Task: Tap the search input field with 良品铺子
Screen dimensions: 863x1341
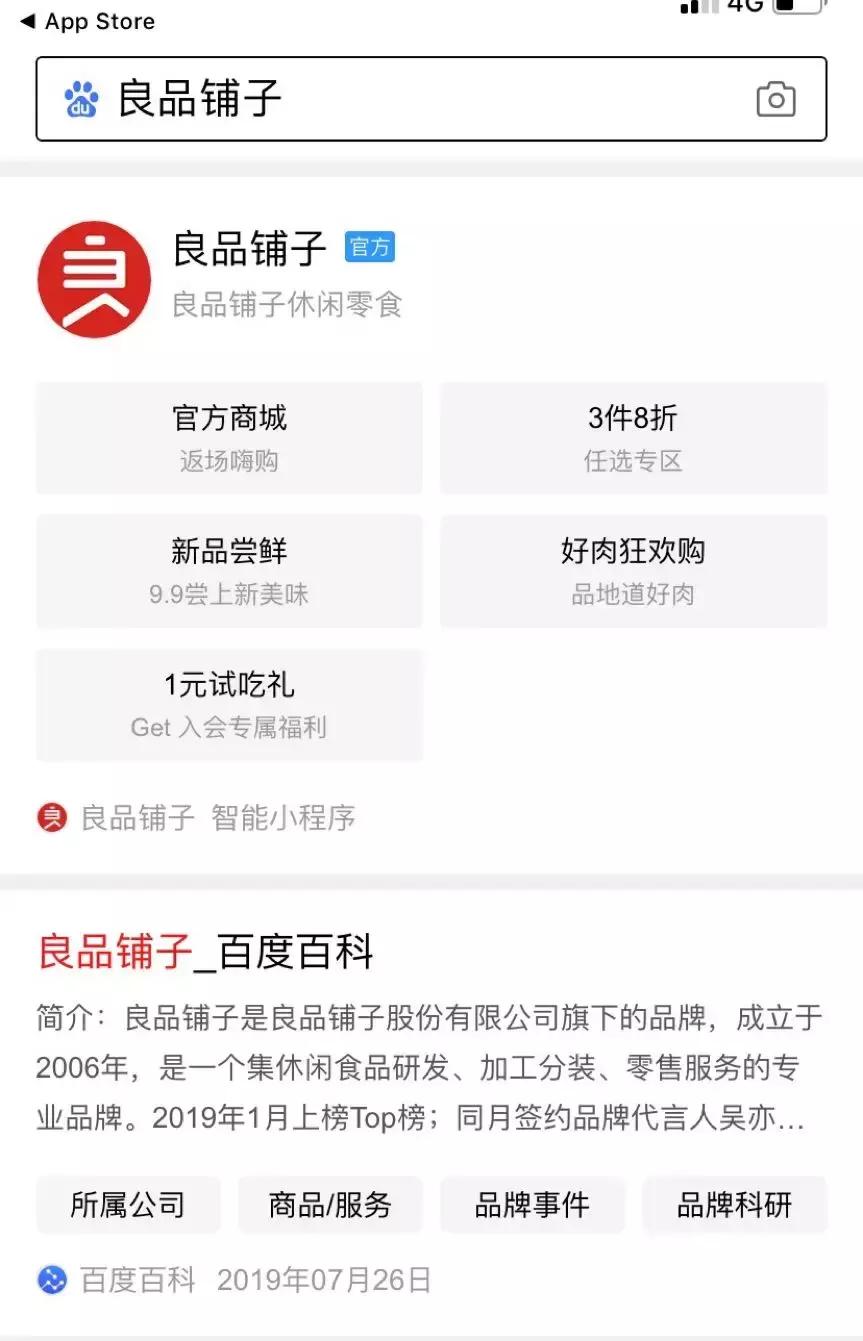Action: tap(400, 100)
